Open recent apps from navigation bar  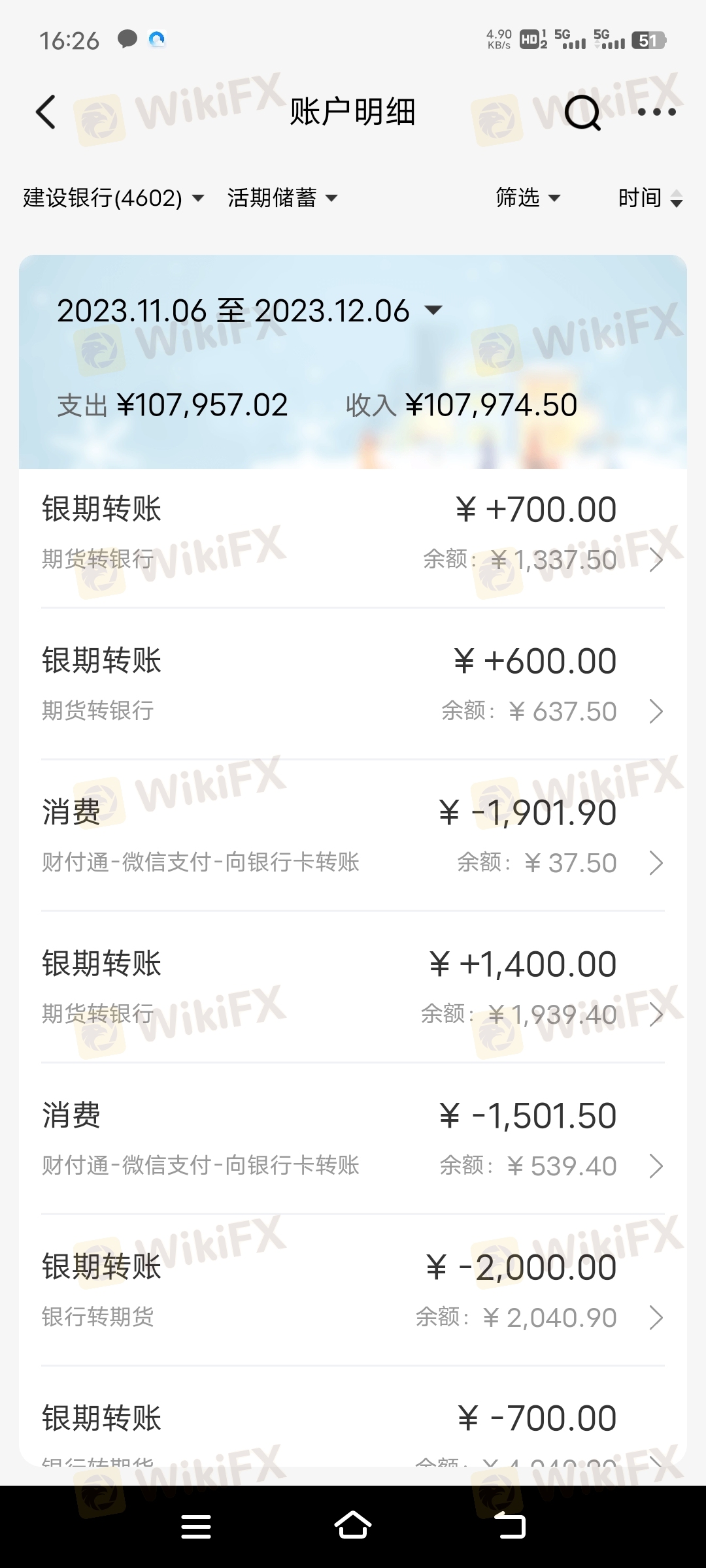tap(195, 1526)
